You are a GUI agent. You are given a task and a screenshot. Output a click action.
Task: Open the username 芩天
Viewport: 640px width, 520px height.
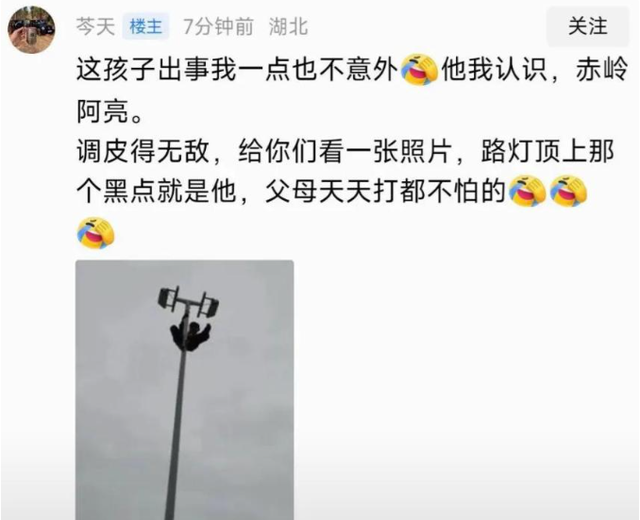(x=96, y=27)
